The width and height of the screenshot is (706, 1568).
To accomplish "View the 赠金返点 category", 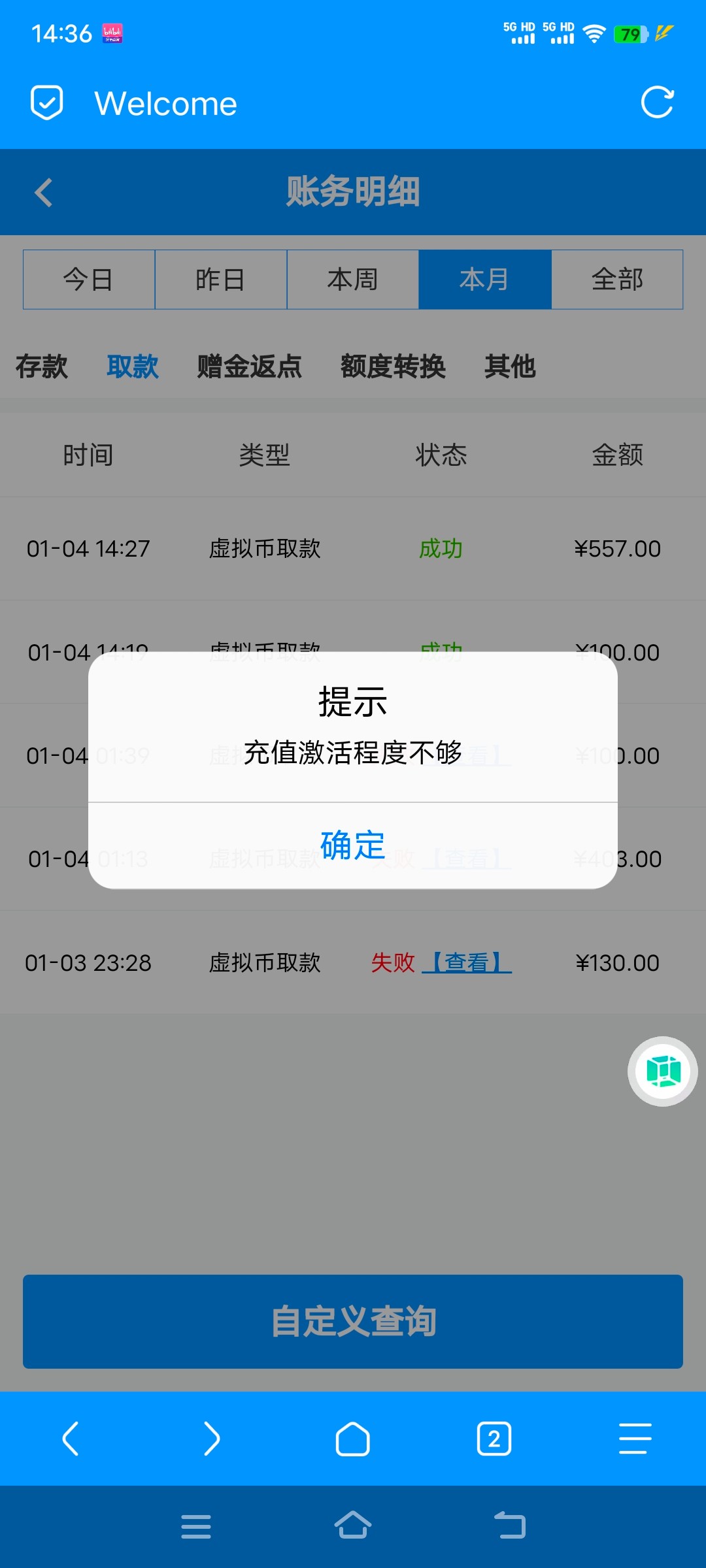I will (x=250, y=367).
